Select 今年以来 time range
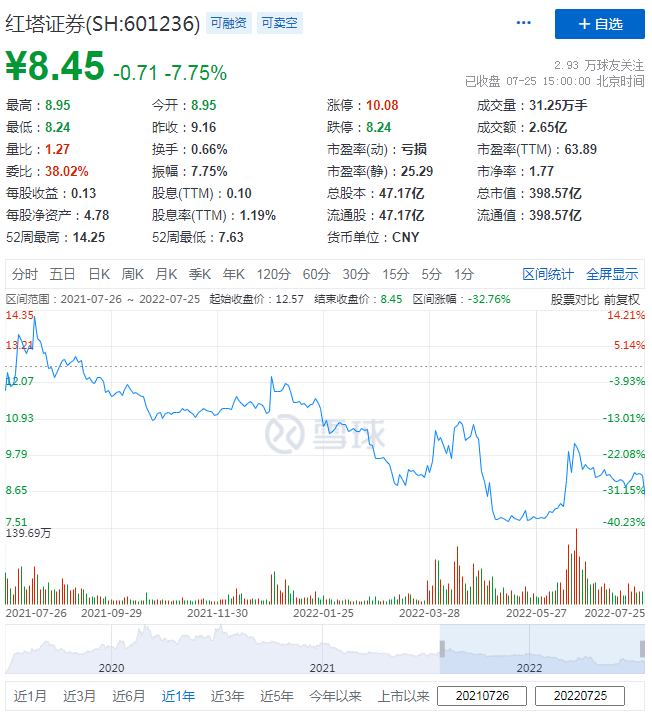The width and height of the screenshot is (652, 713). coord(335,696)
